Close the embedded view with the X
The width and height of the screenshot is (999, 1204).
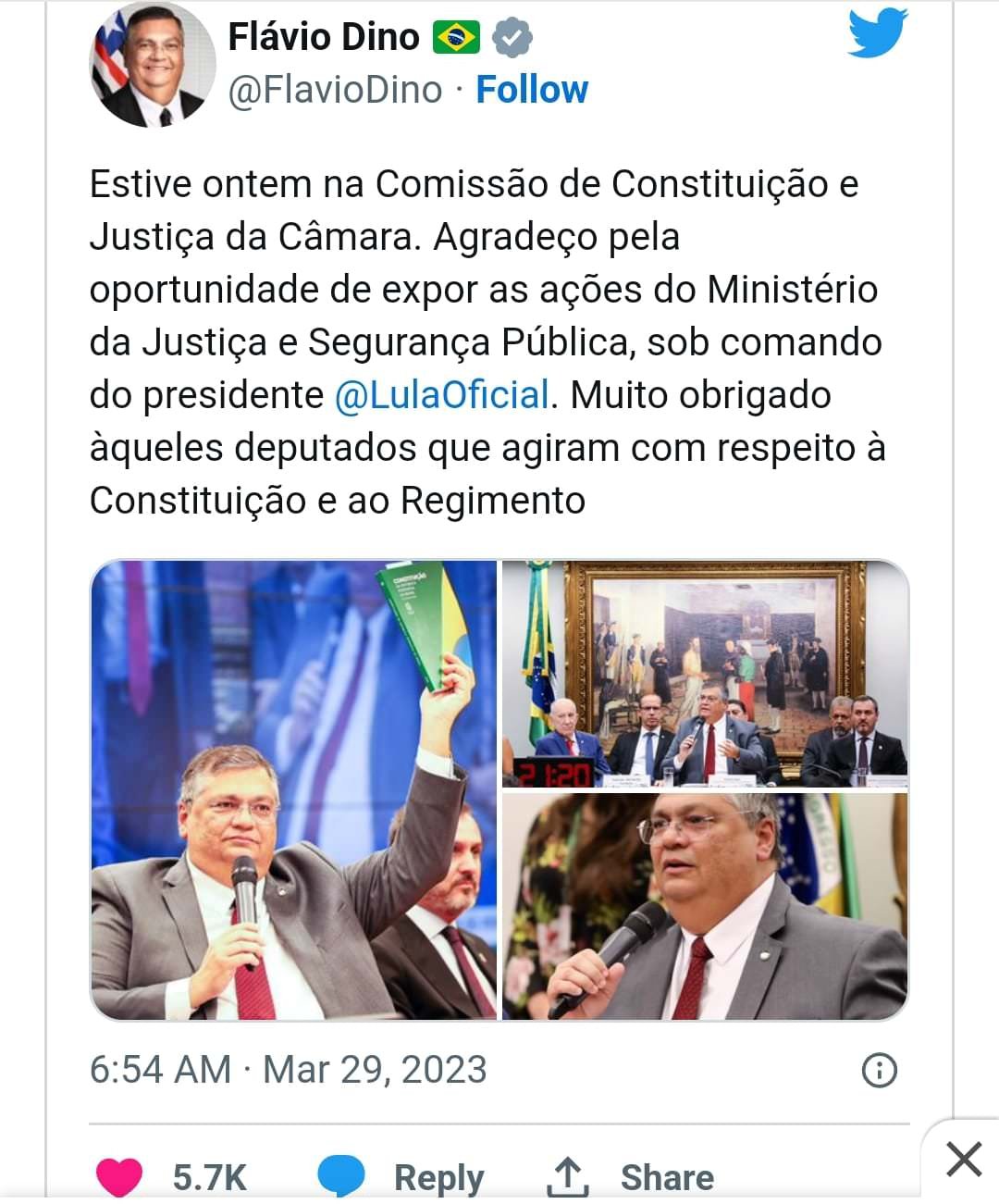[x=964, y=1159]
